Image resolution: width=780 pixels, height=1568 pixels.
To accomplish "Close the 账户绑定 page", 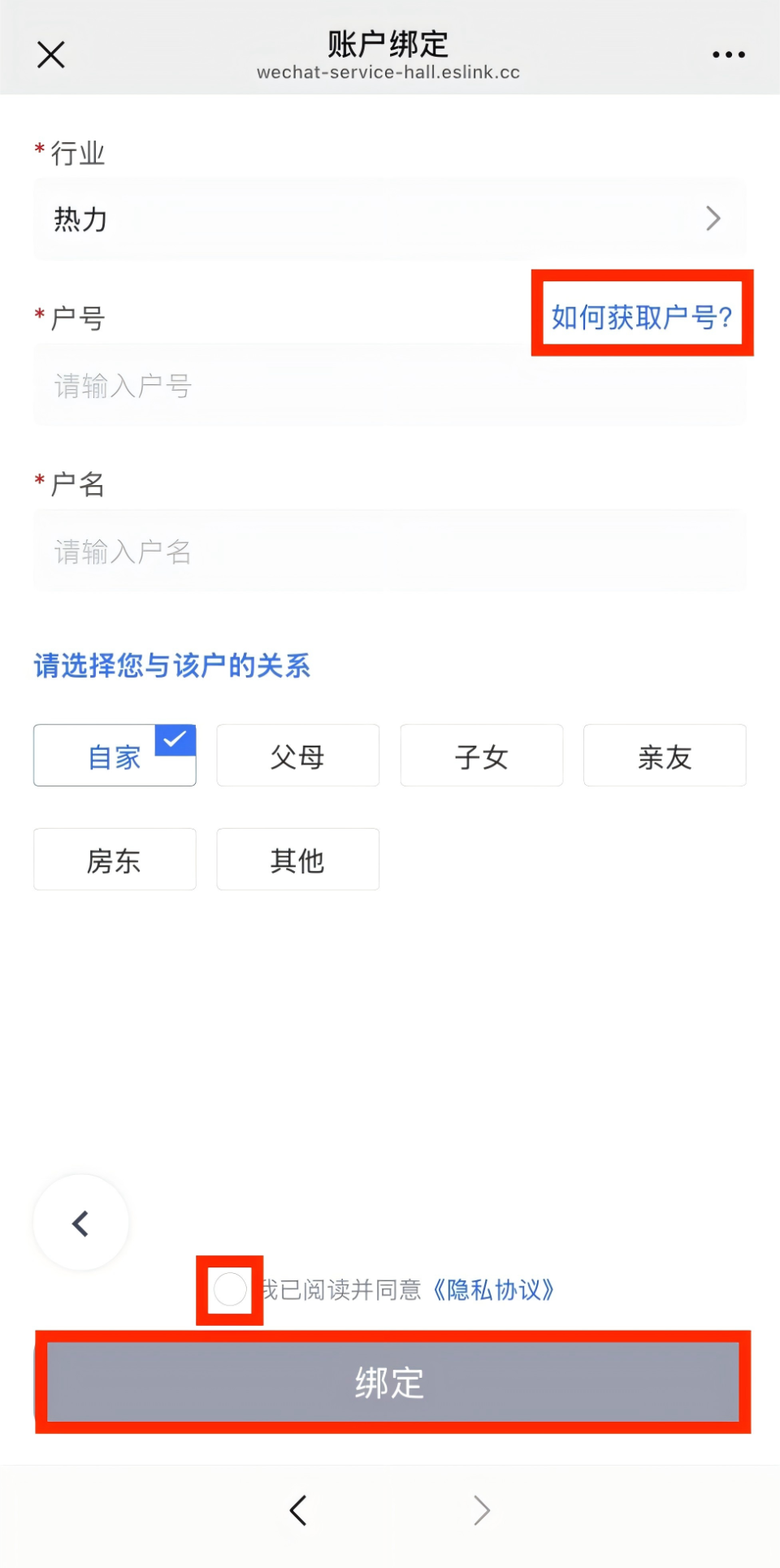I will 50,54.
